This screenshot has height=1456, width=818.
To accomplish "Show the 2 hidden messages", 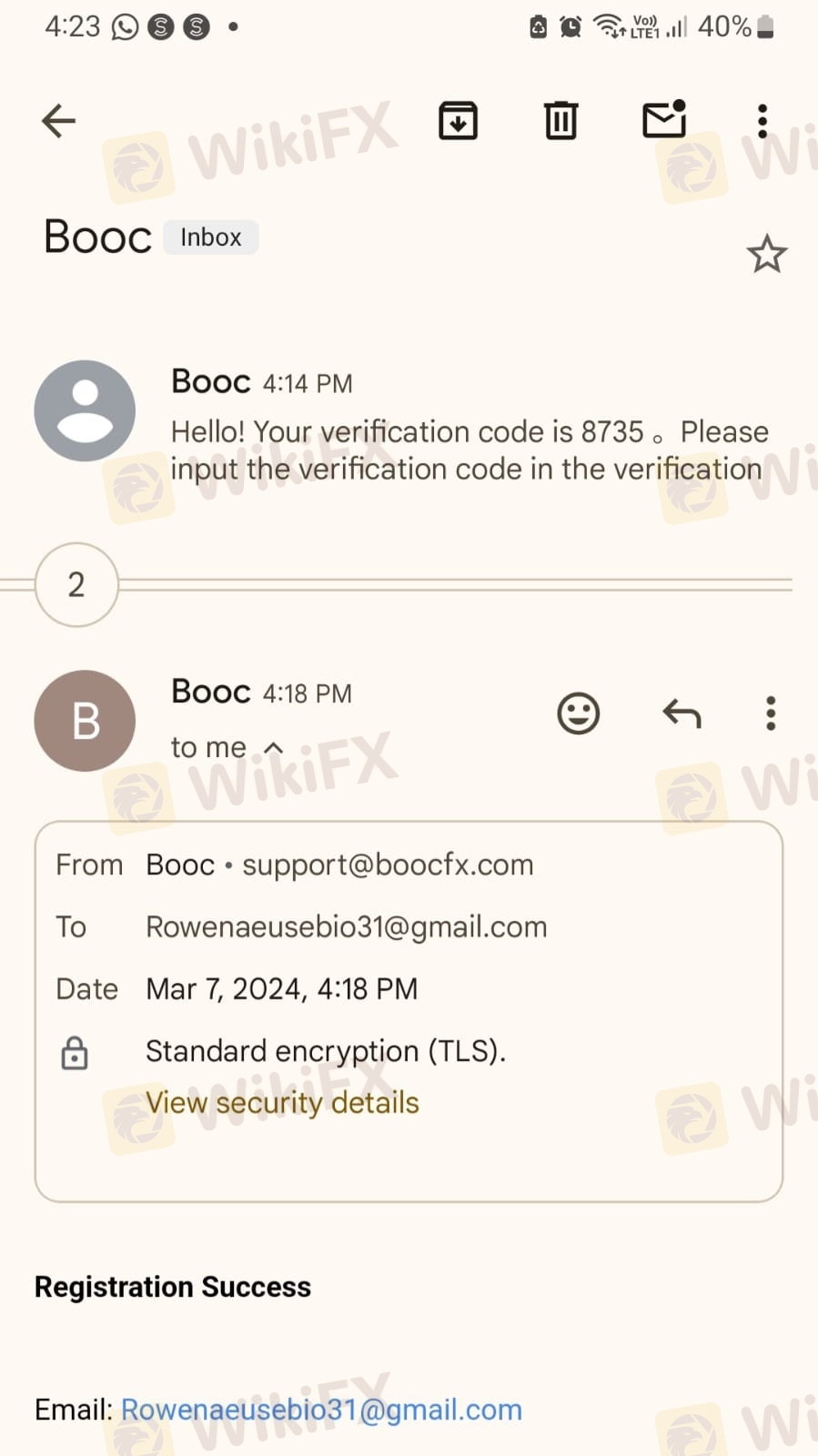I will pos(76,585).
